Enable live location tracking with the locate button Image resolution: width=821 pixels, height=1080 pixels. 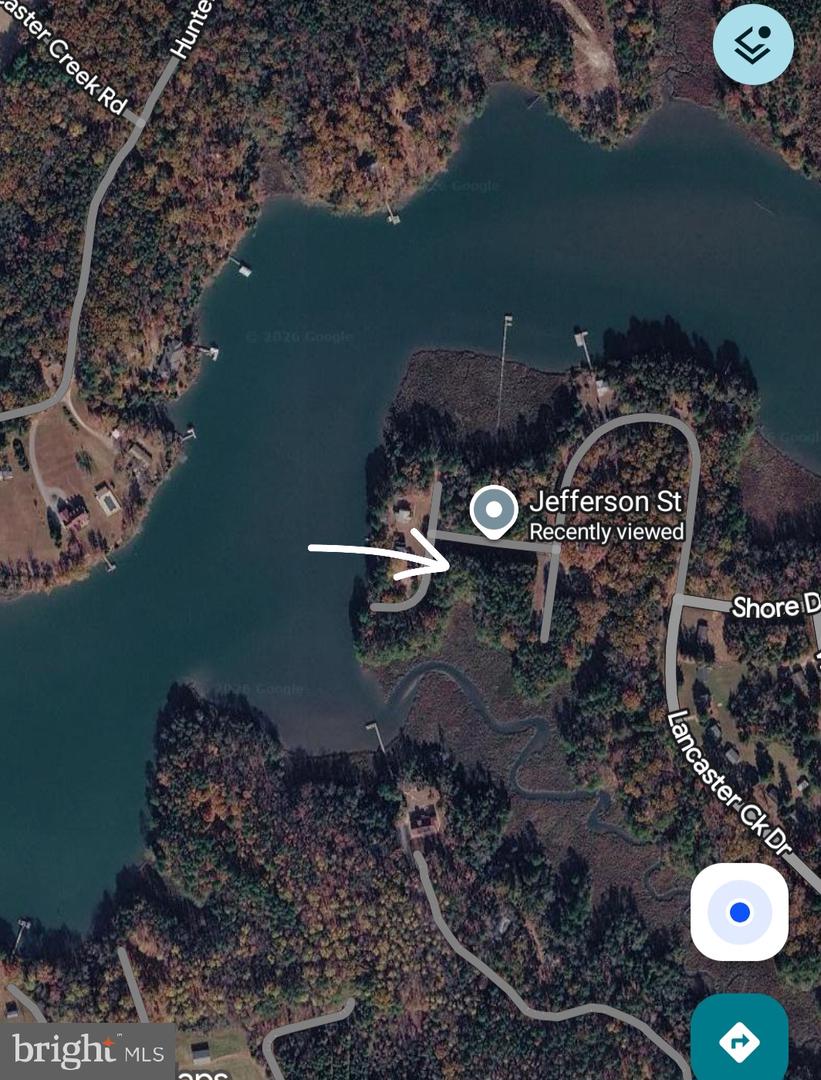(x=739, y=912)
